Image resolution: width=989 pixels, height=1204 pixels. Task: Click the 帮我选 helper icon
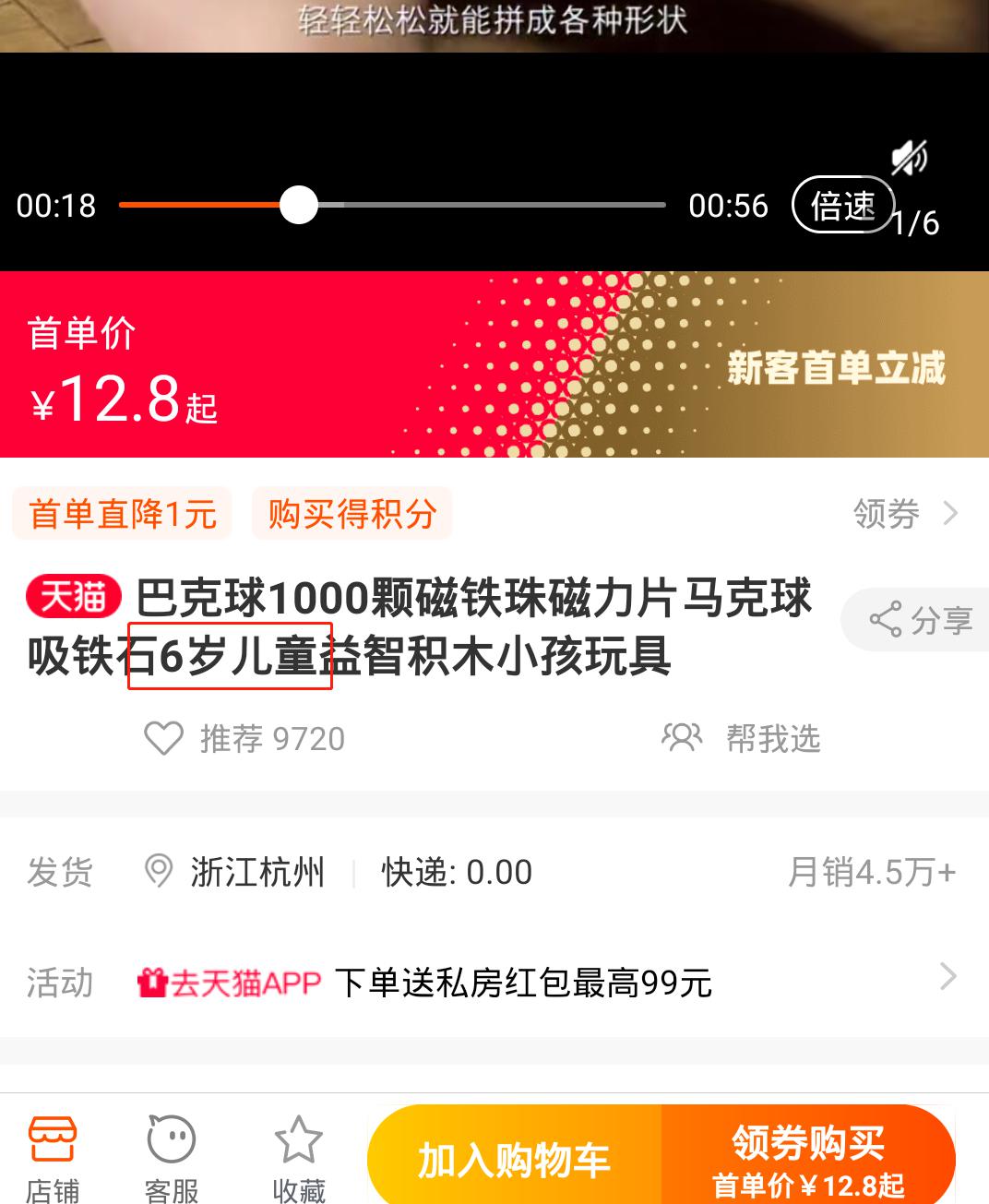[x=680, y=738]
